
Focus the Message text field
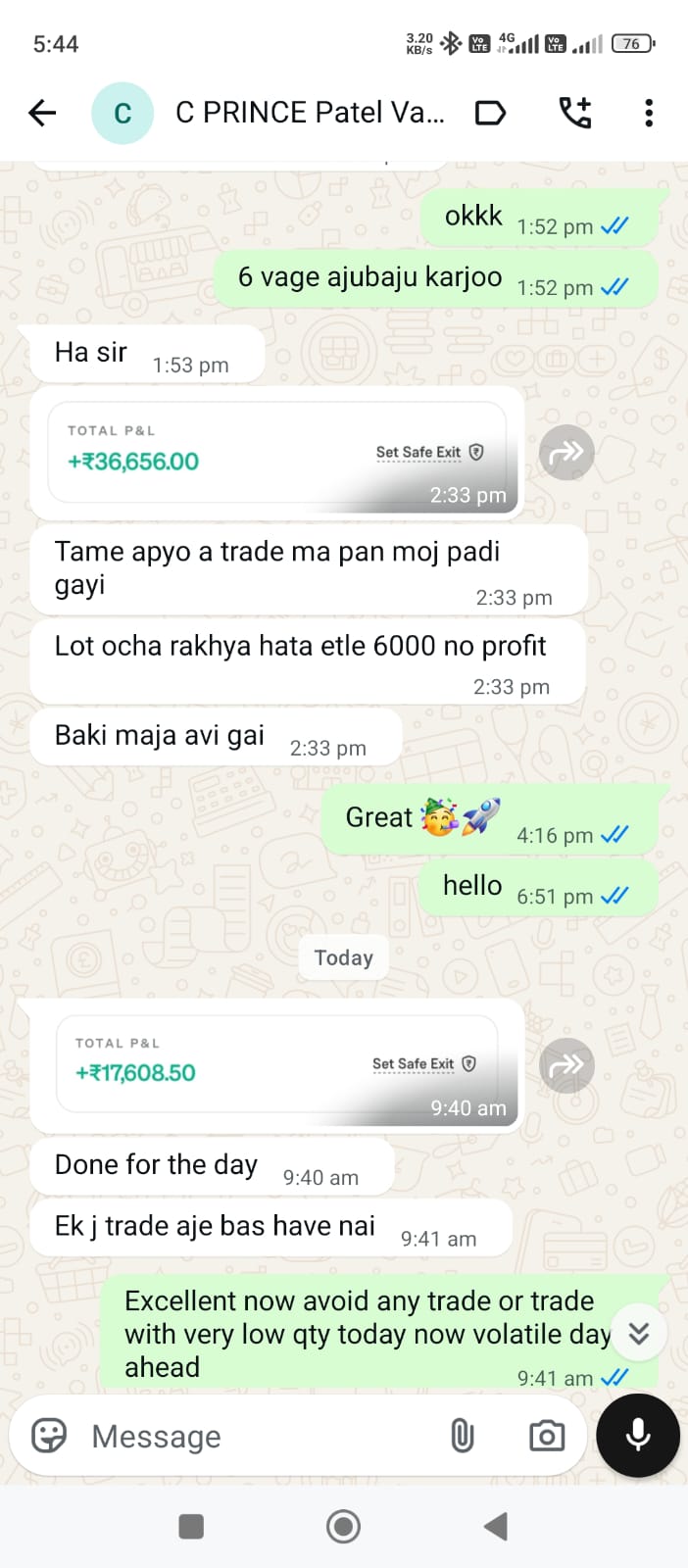[255, 1436]
